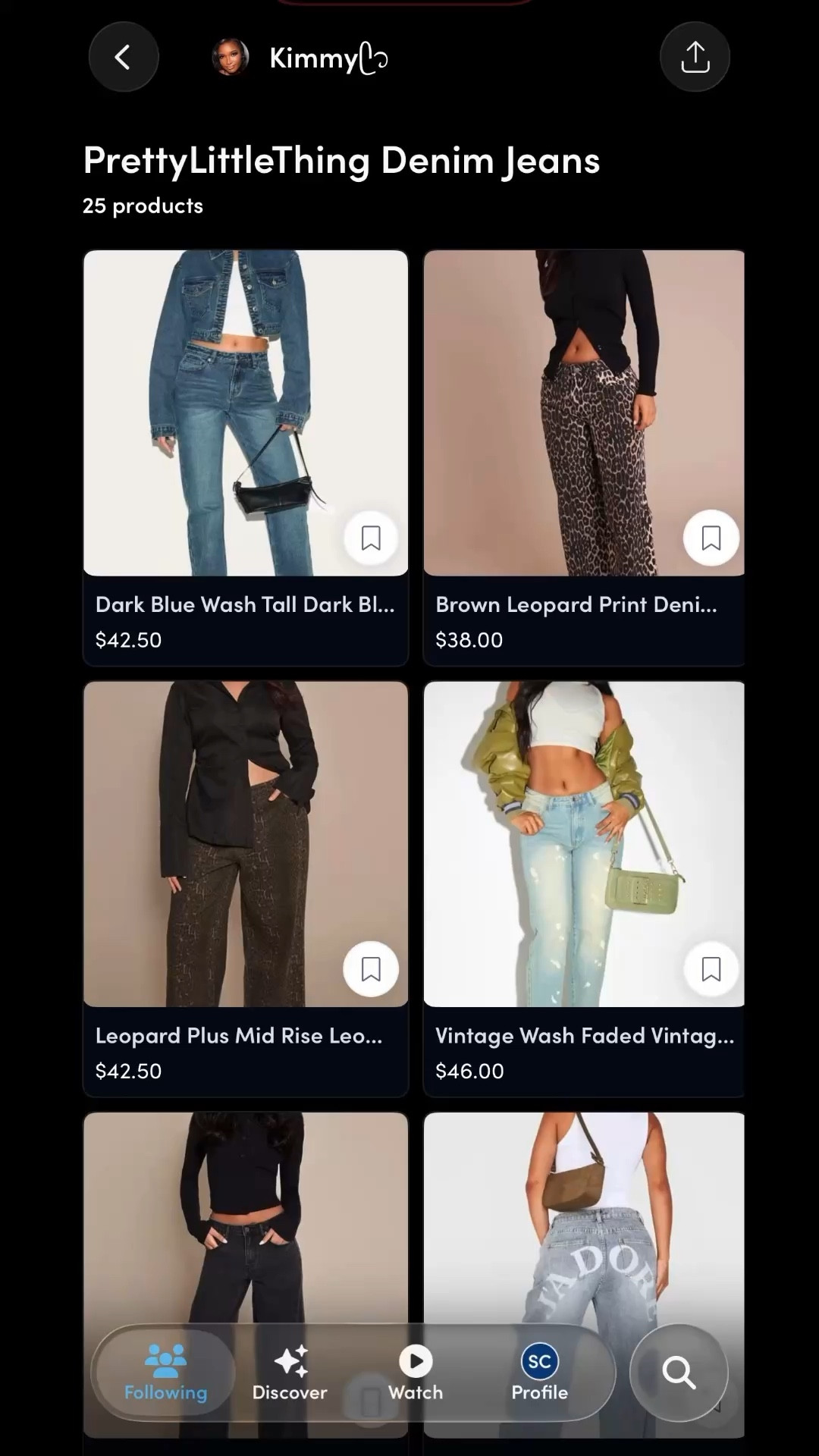819x1456 pixels.
Task: Open the Brown Leopard Print product listing
Action: click(x=584, y=413)
